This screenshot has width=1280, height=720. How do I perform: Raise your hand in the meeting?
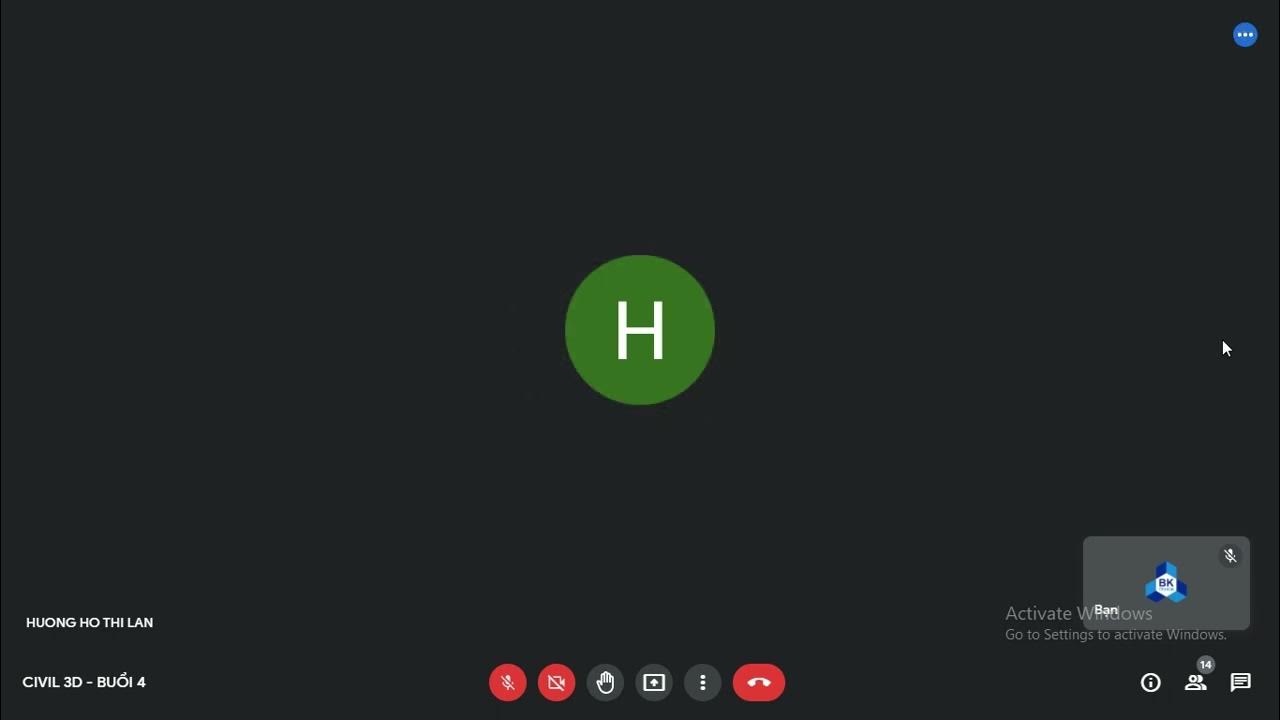pyautogui.click(x=605, y=683)
